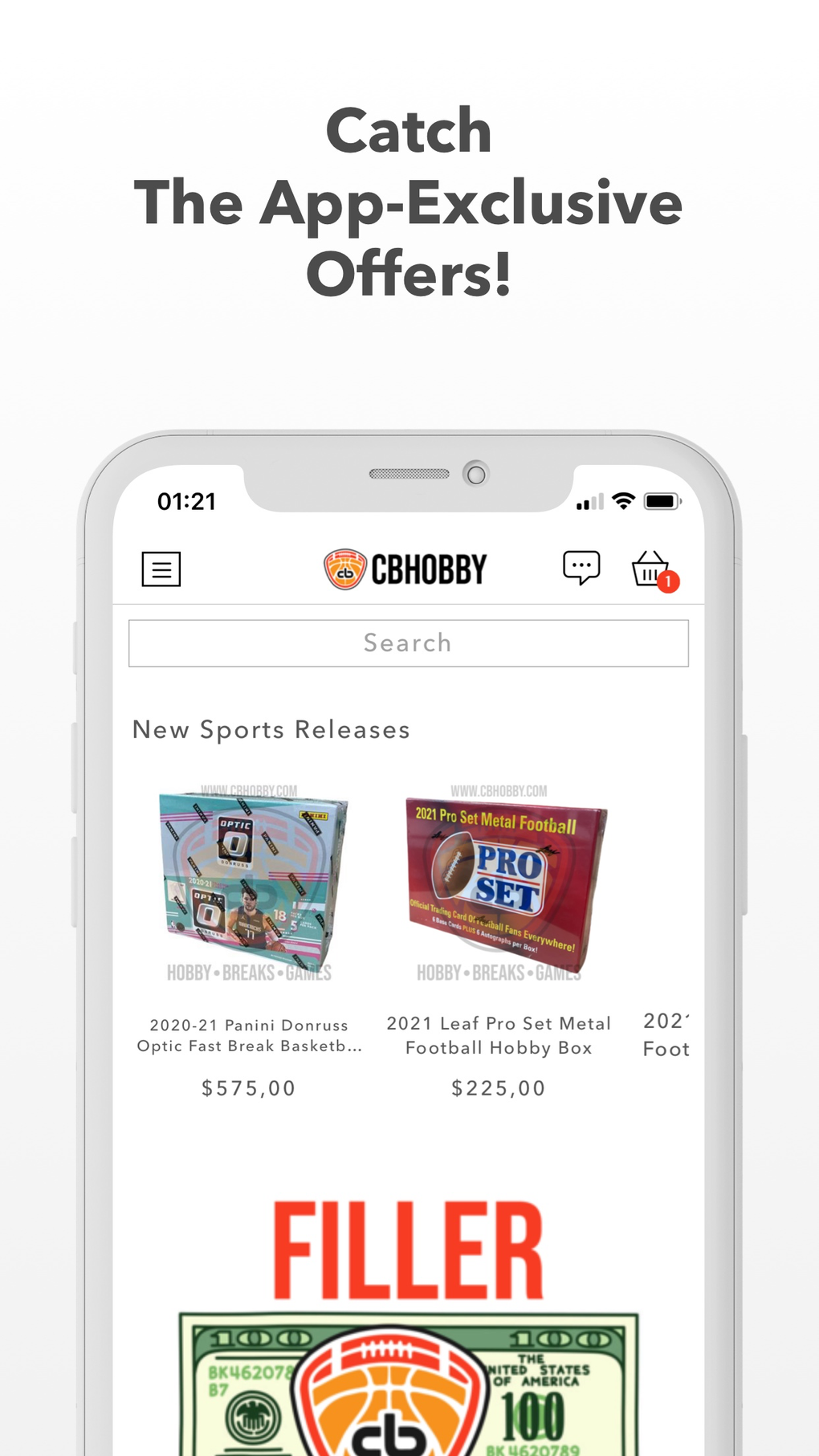Tap the partially visible third product title
The height and width of the screenshot is (1456, 819).
point(666,1036)
